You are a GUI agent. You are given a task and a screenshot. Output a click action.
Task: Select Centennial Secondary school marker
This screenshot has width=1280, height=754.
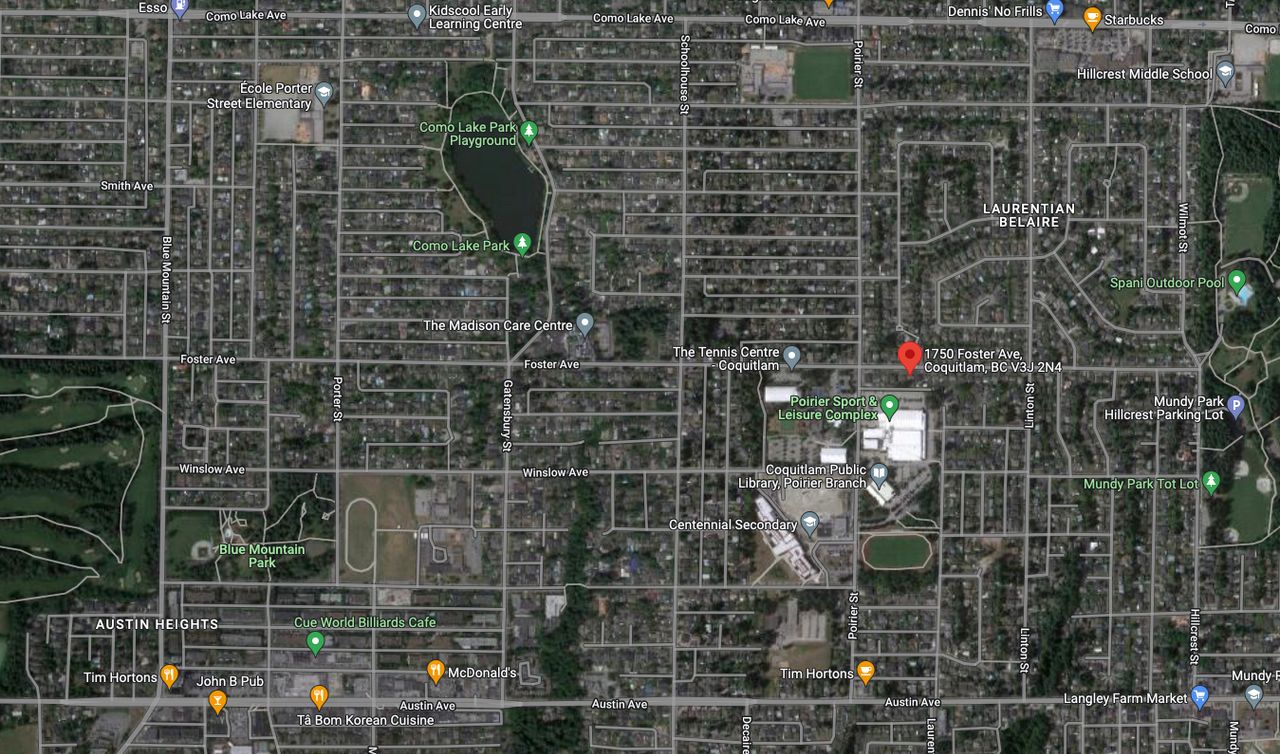tap(809, 523)
